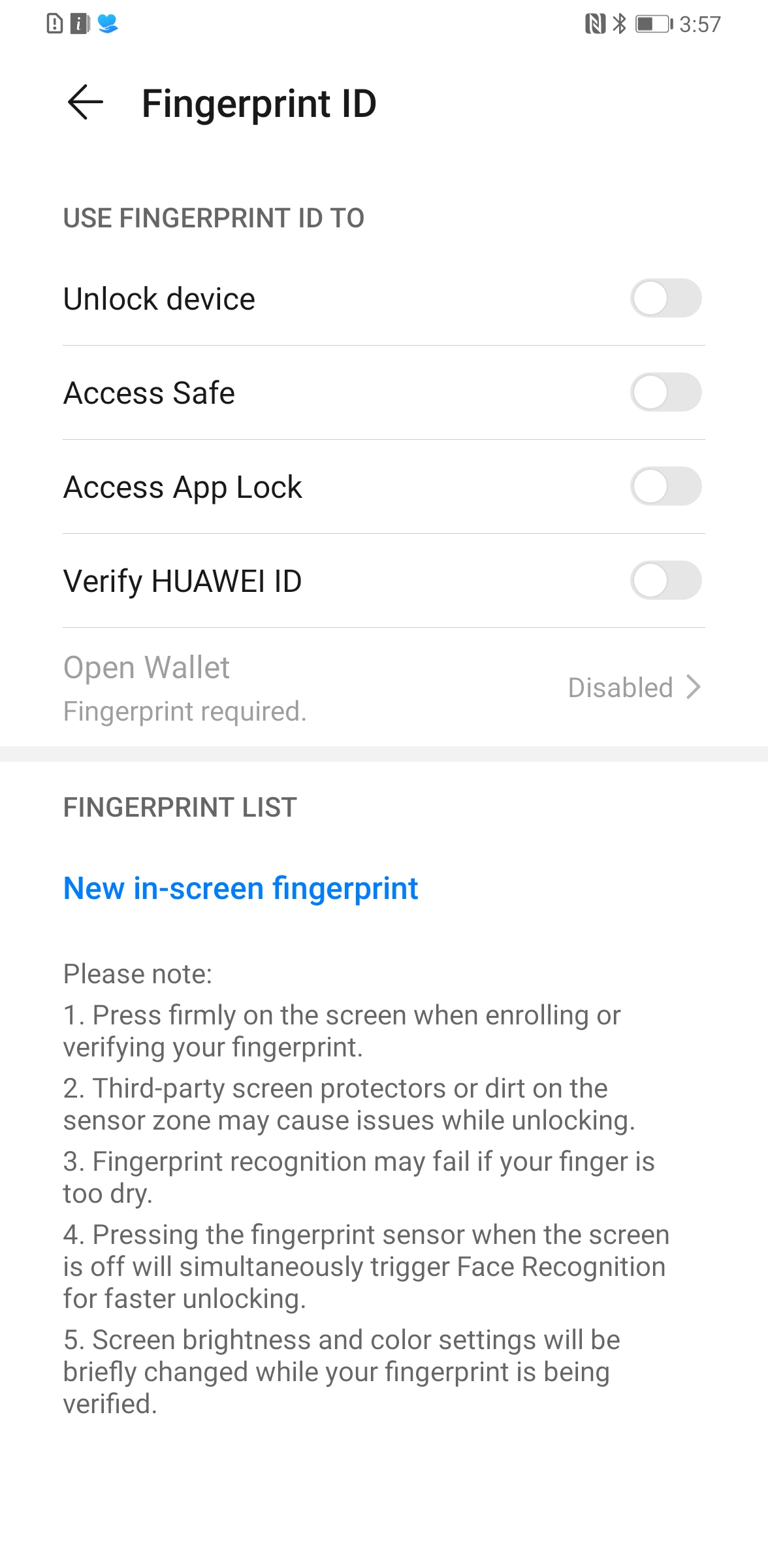Go back from Fingerprint ID

(x=86, y=103)
